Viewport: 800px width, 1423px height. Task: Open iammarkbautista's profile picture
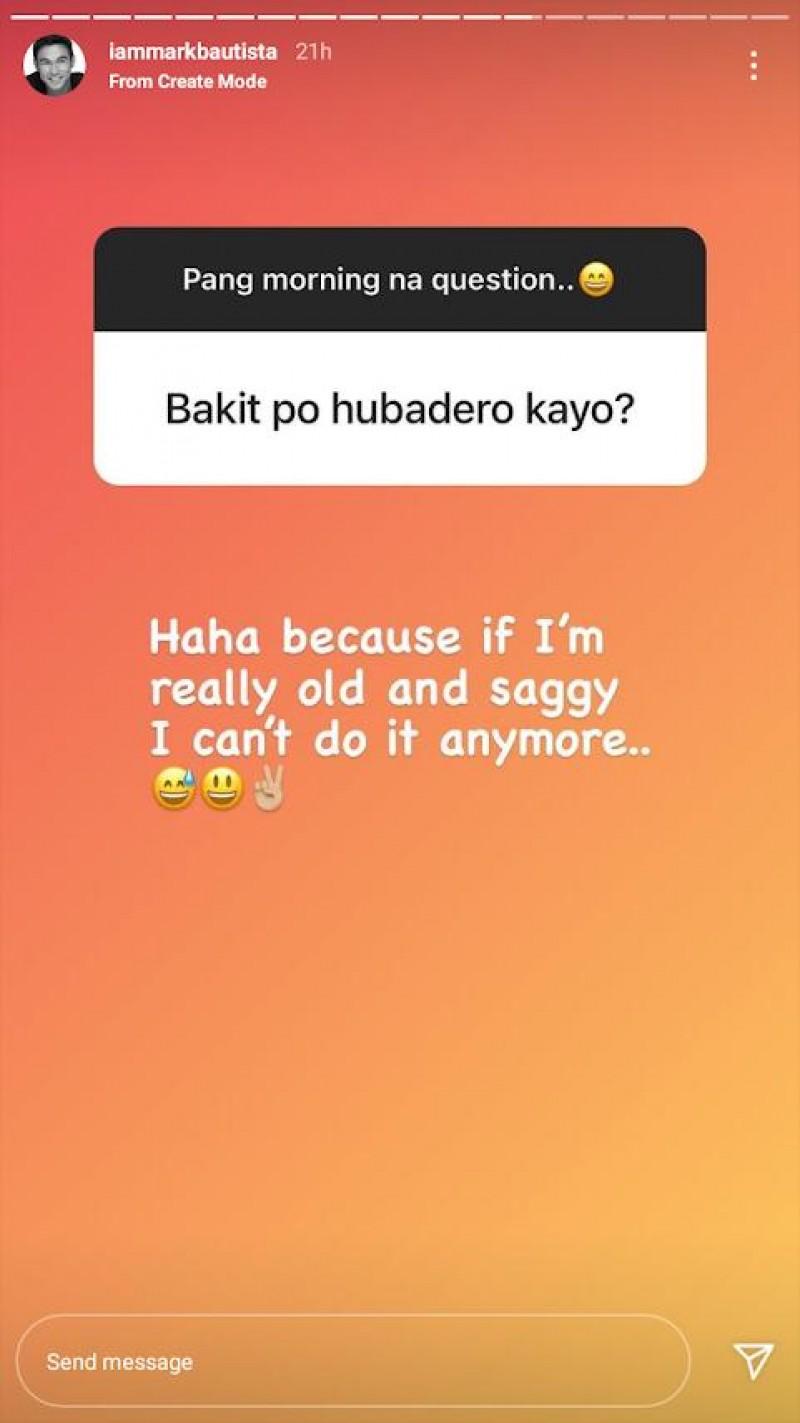click(x=54, y=66)
